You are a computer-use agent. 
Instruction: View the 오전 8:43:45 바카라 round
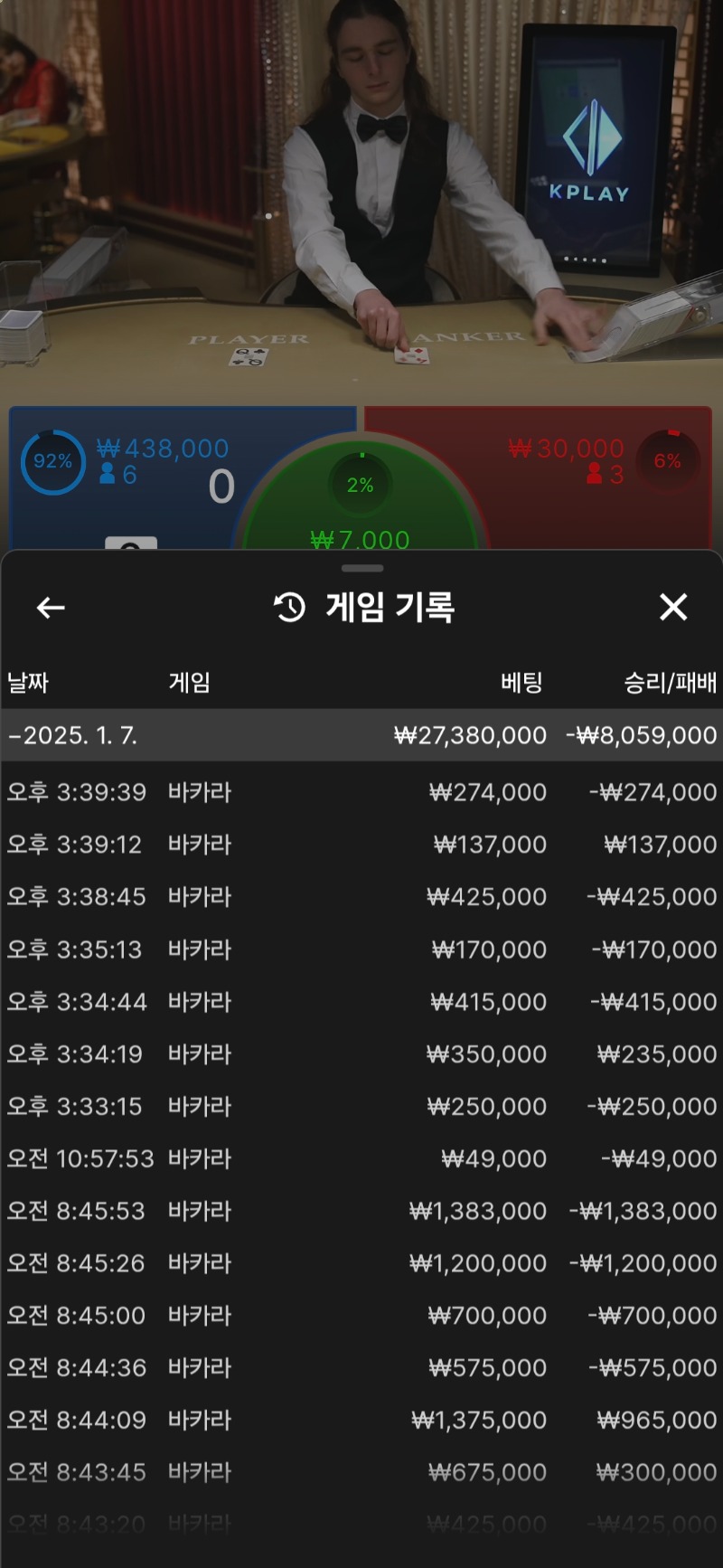(361, 1473)
